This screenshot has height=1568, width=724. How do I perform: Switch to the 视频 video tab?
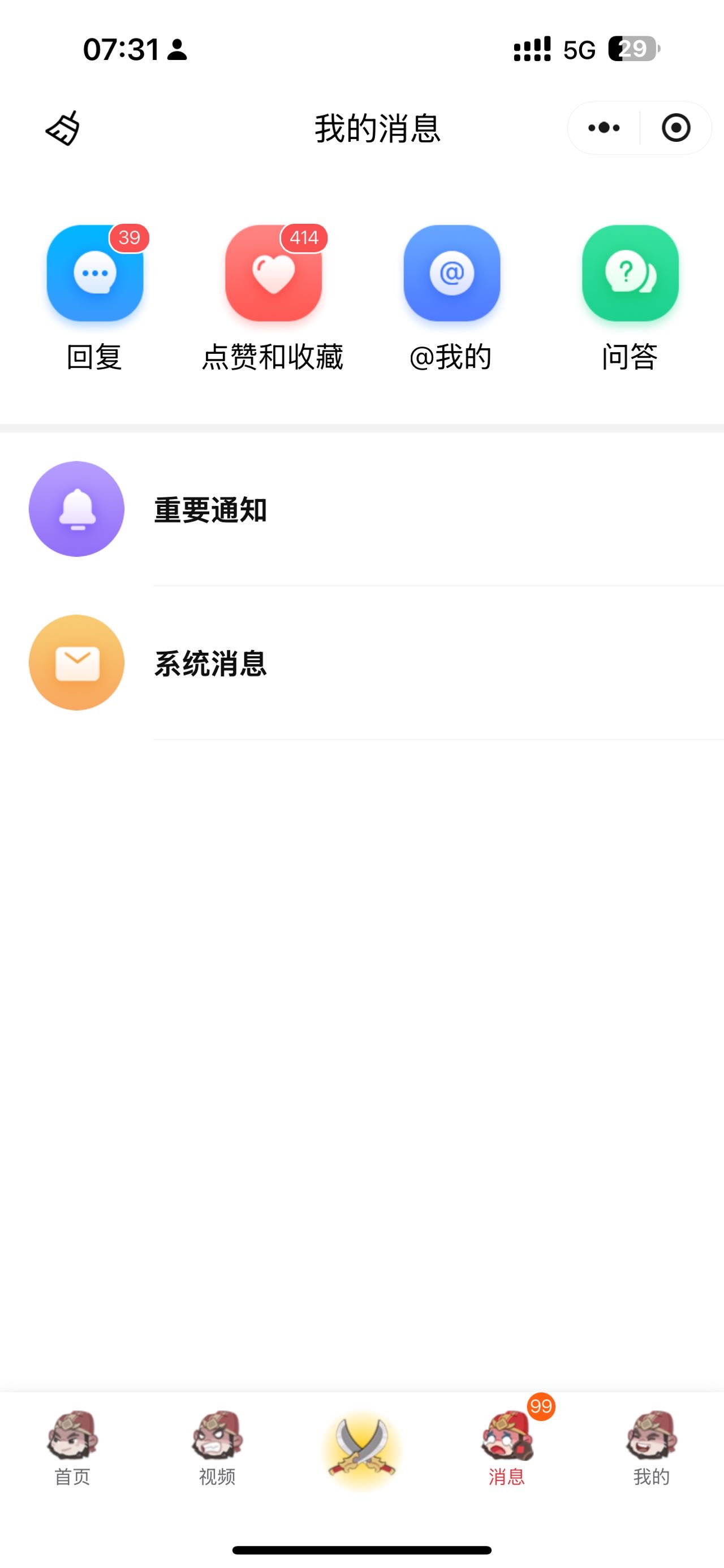pyautogui.click(x=217, y=1448)
